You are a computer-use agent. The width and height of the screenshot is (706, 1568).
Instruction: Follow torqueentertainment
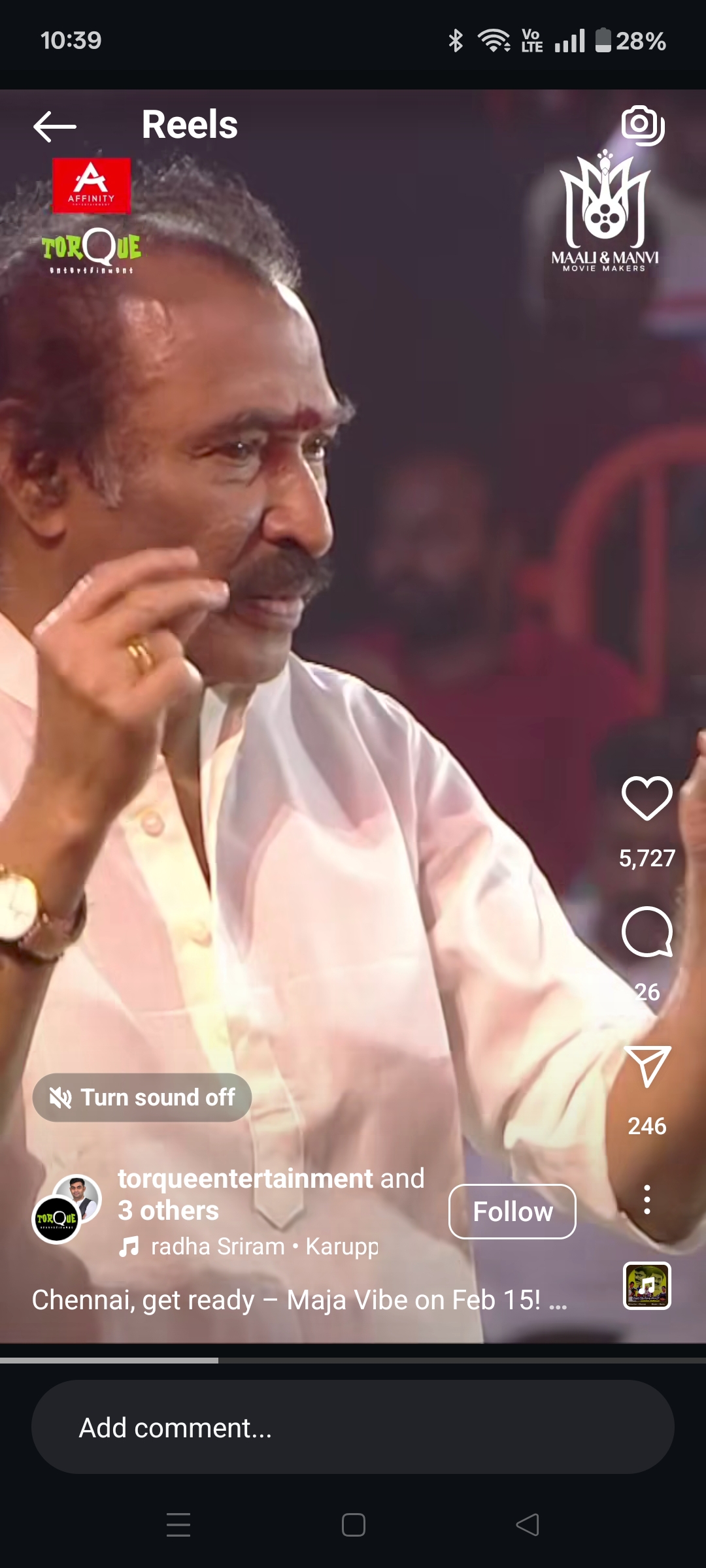[512, 1211]
